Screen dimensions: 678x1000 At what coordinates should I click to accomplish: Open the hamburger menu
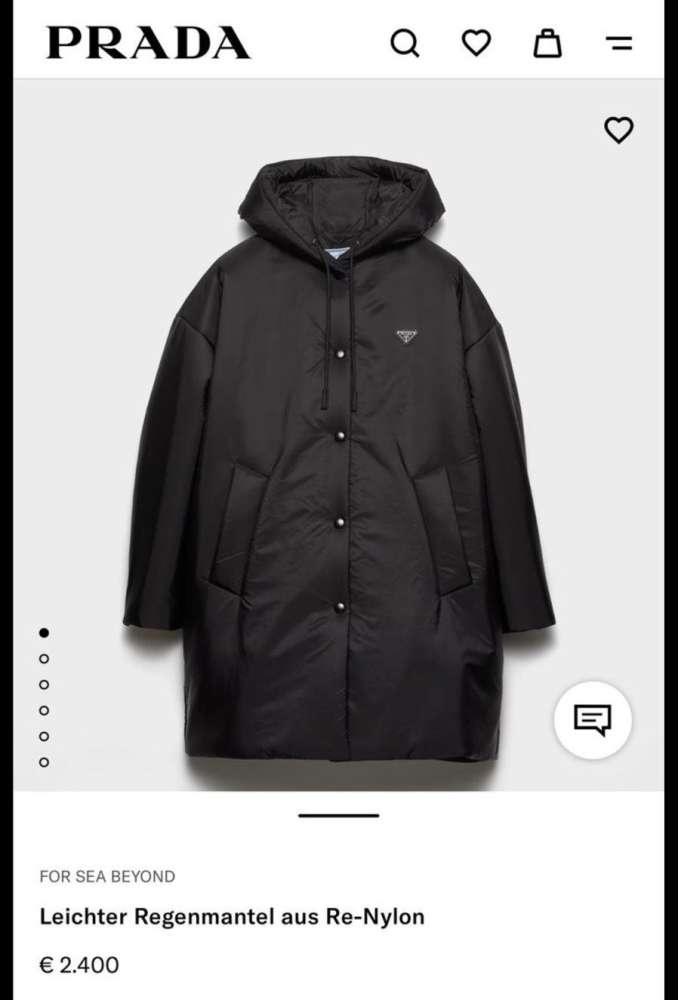coord(619,43)
